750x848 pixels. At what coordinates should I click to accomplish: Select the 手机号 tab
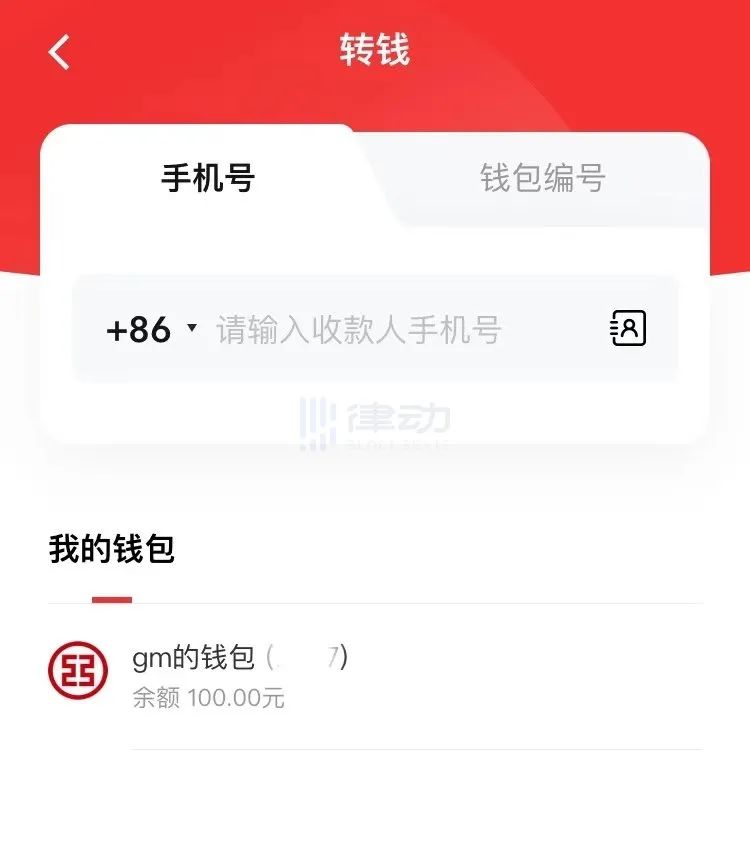[x=208, y=179]
